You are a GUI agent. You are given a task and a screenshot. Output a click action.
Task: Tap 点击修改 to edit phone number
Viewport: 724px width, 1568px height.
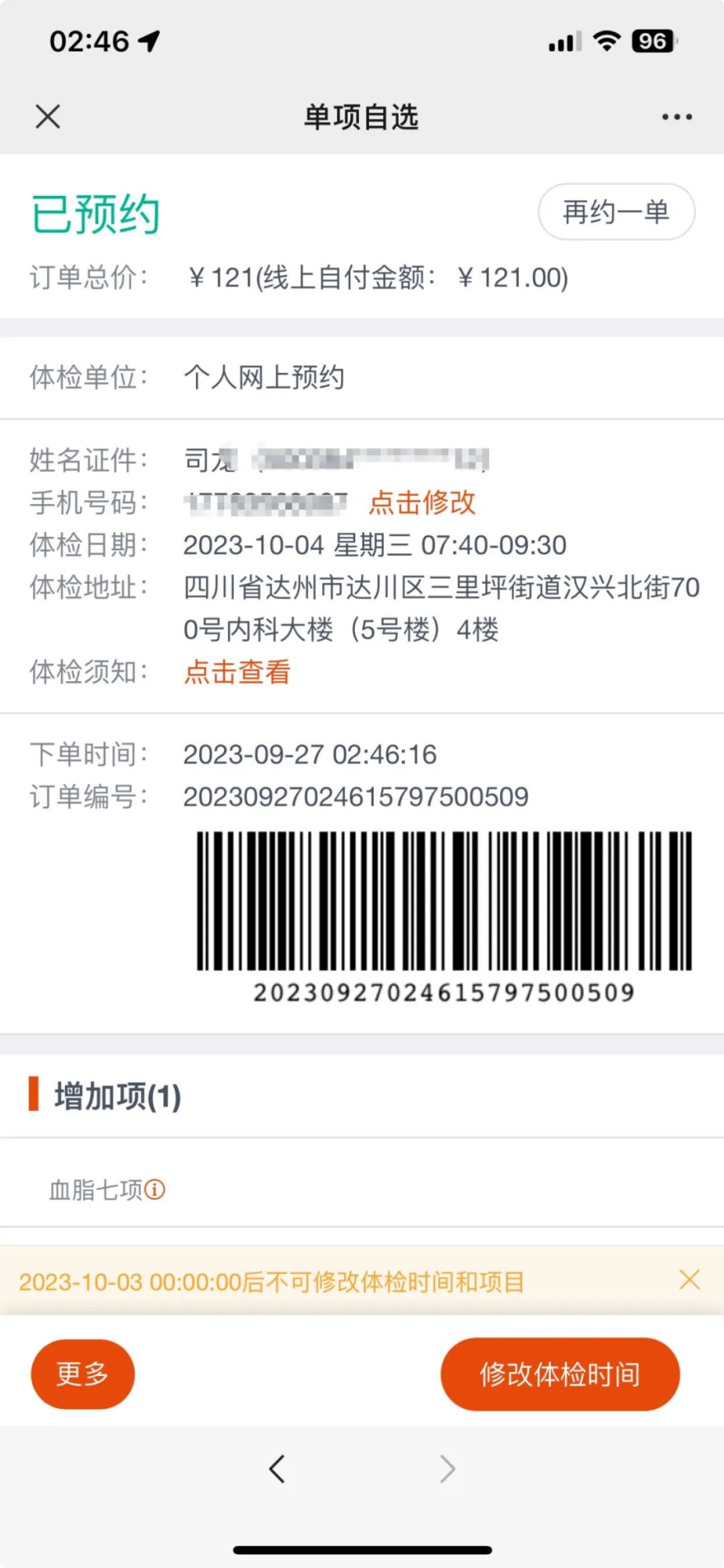pyautogui.click(x=422, y=503)
